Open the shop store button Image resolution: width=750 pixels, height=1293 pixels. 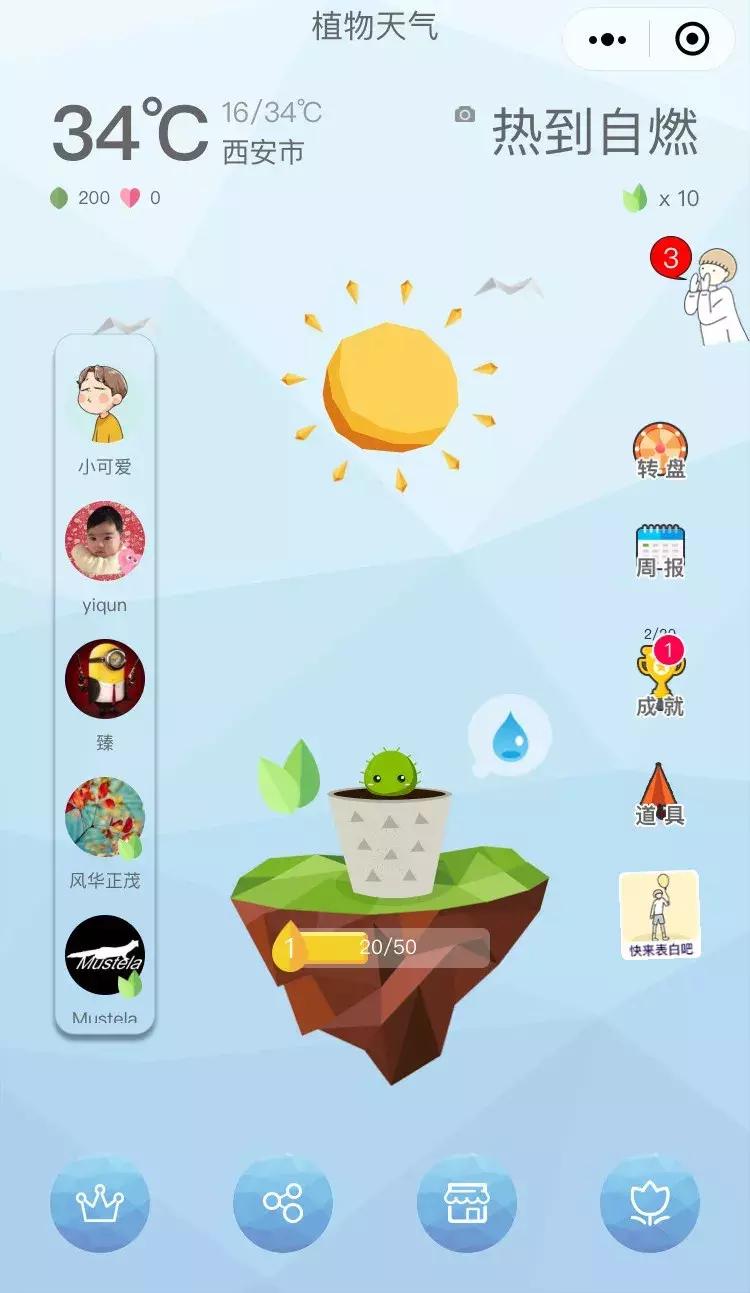click(x=467, y=1203)
